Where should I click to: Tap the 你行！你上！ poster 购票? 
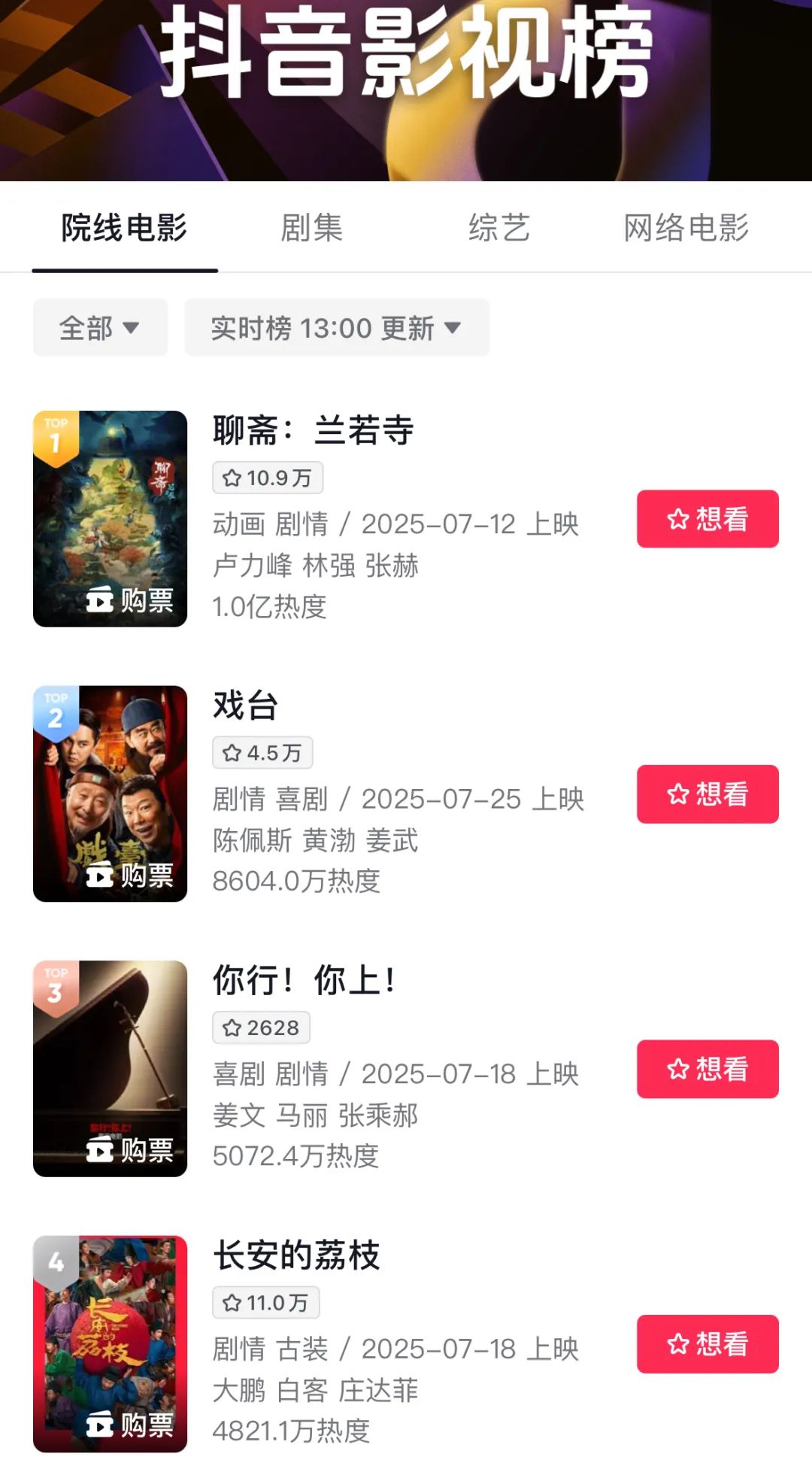coord(129,1150)
